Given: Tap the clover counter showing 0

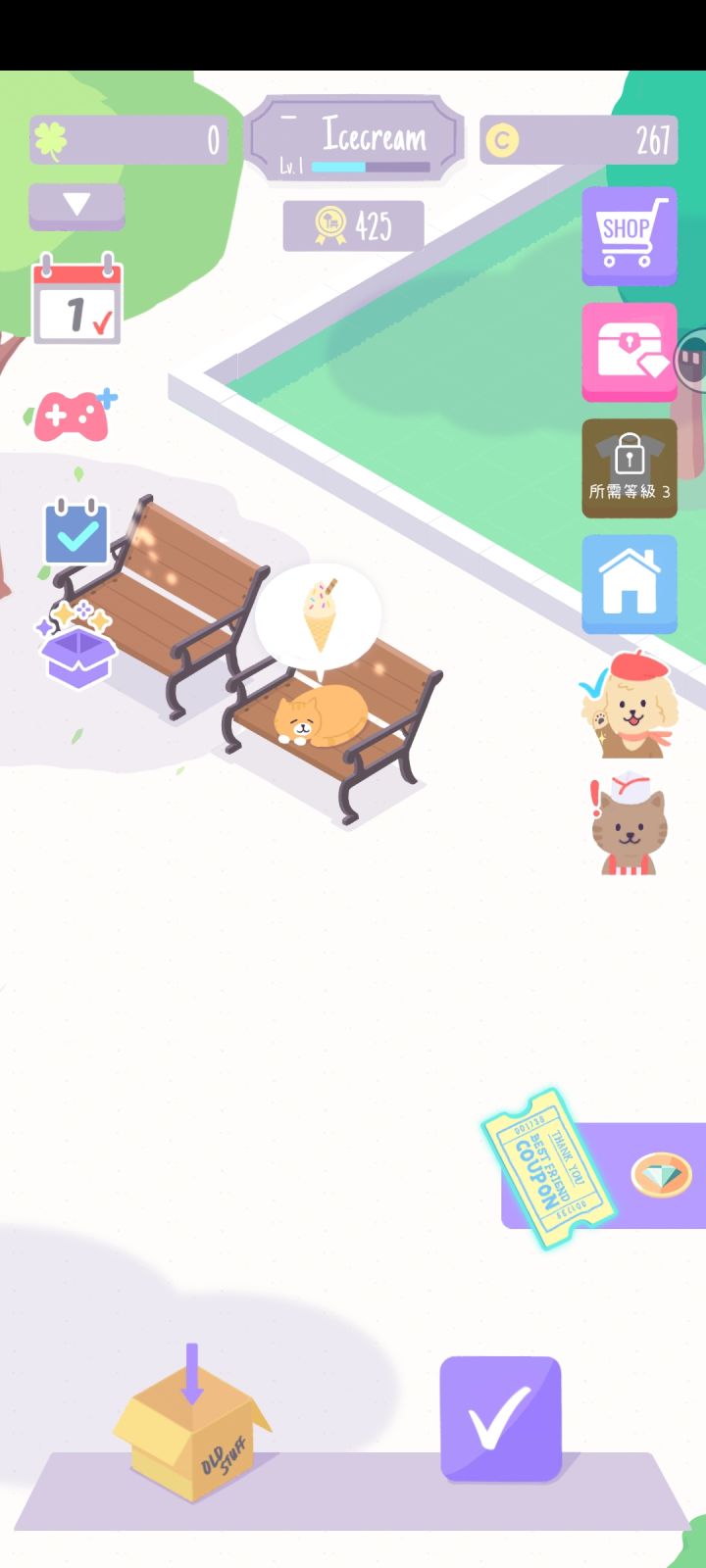Looking at the screenshot, I should tap(127, 139).
